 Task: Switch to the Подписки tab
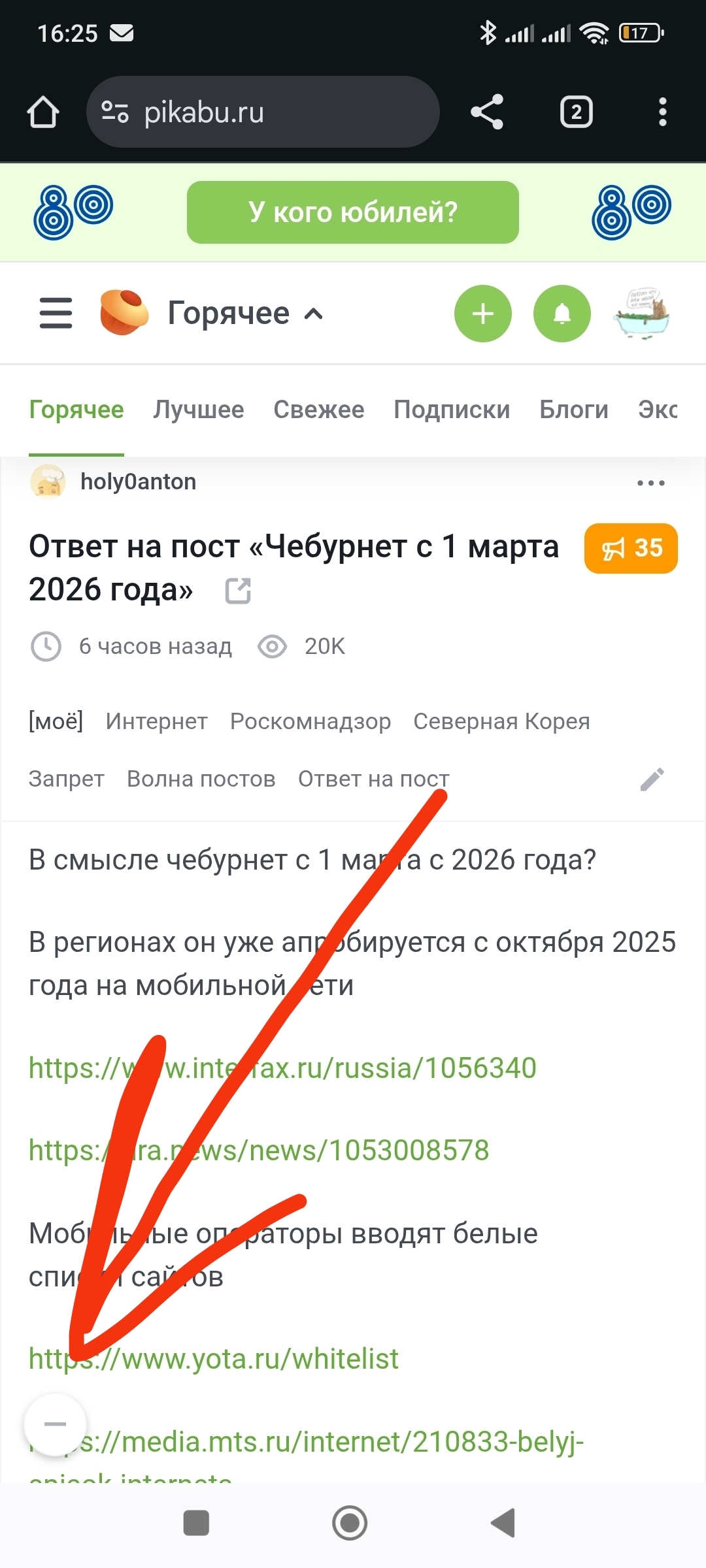click(452, 410)
